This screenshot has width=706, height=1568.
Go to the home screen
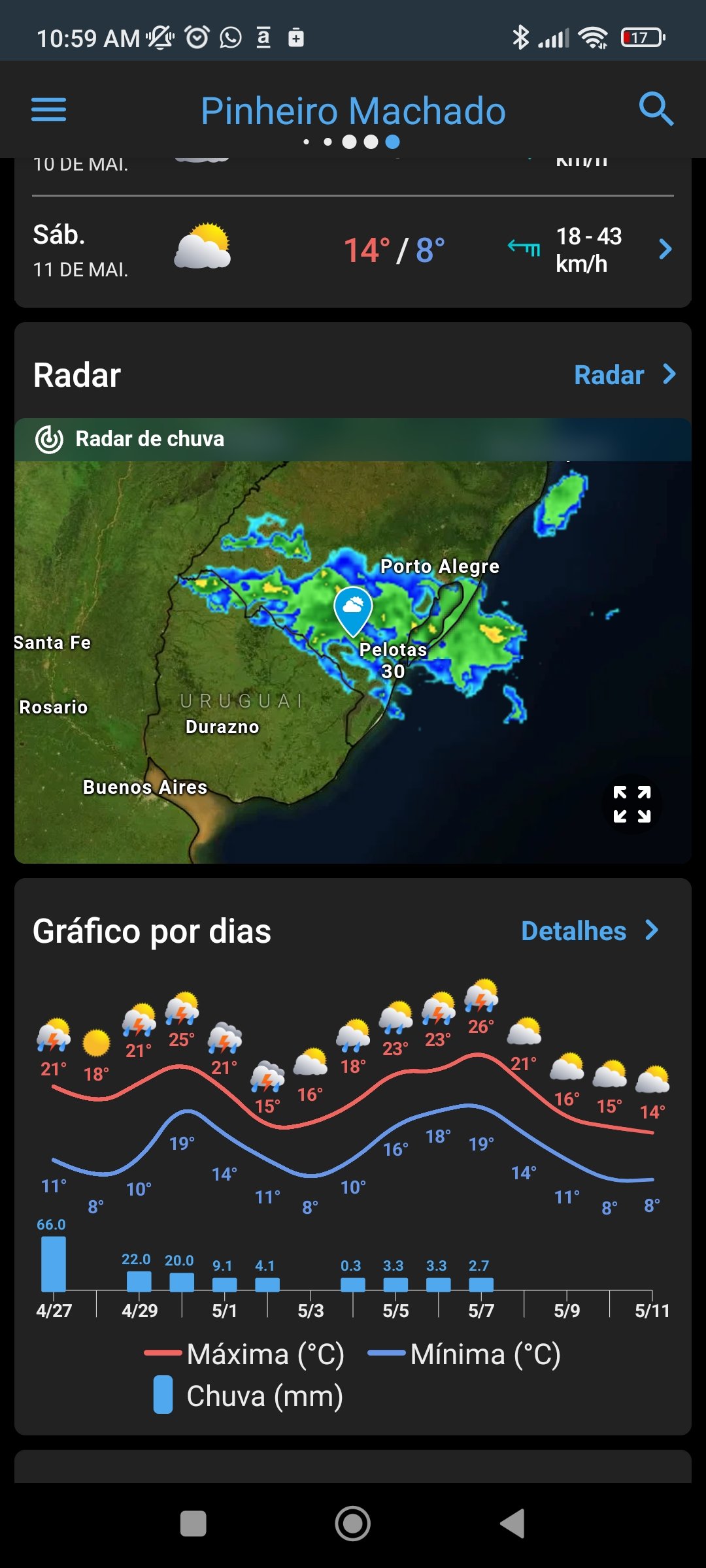coord(353,1524)
